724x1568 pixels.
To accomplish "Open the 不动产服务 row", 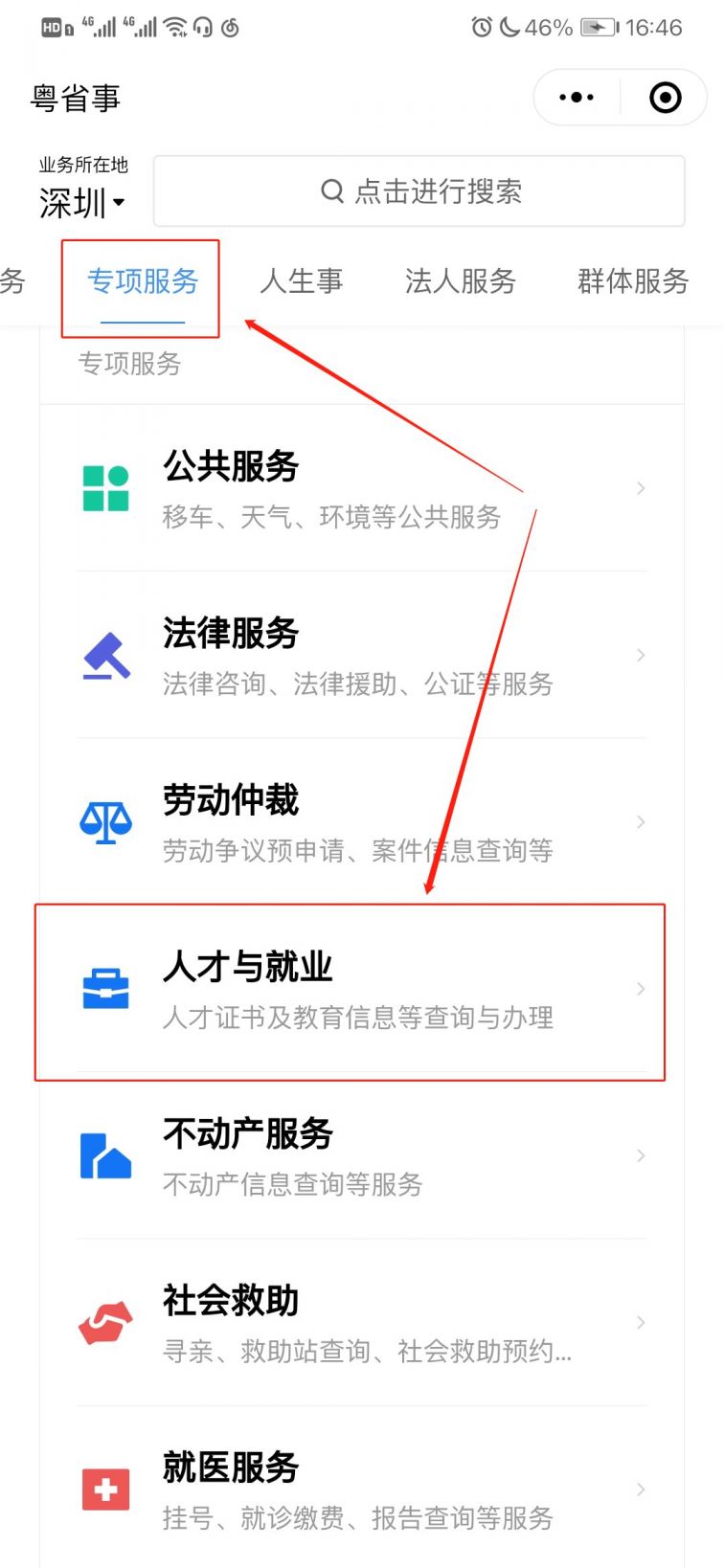I will click(362, 1156).
